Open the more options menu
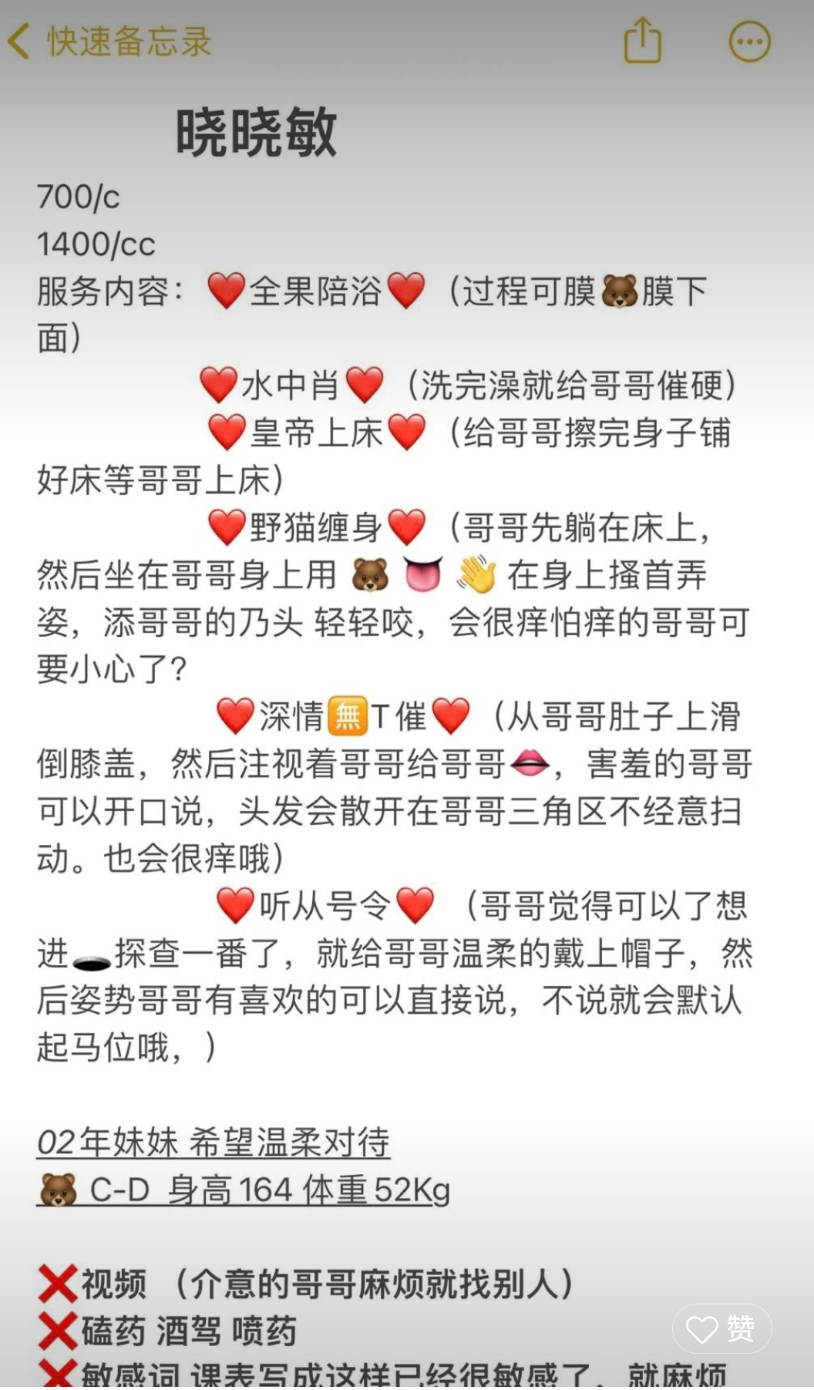This screenshot has width=814, height=1390. coord(749,42)
